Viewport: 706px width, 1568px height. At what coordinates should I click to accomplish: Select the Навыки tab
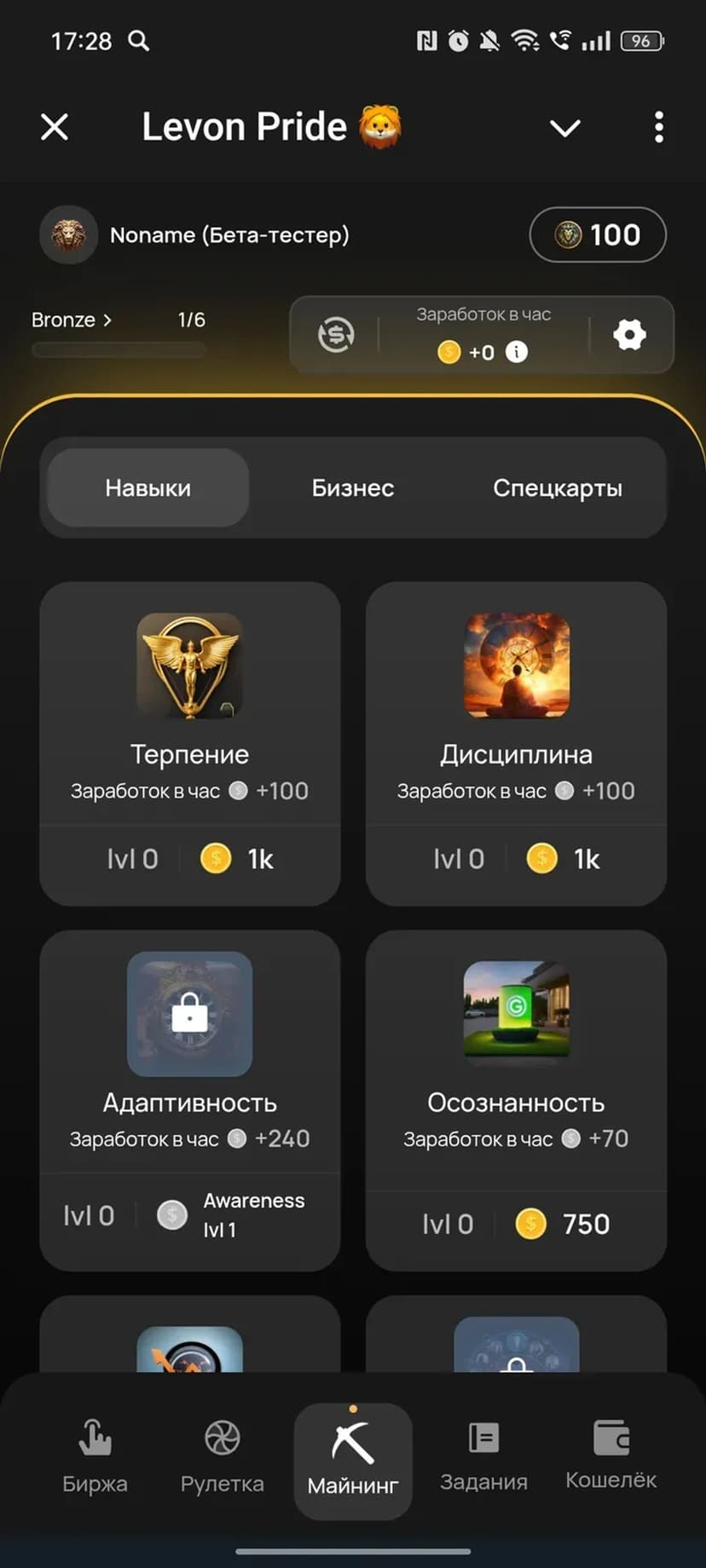point(148,488)
